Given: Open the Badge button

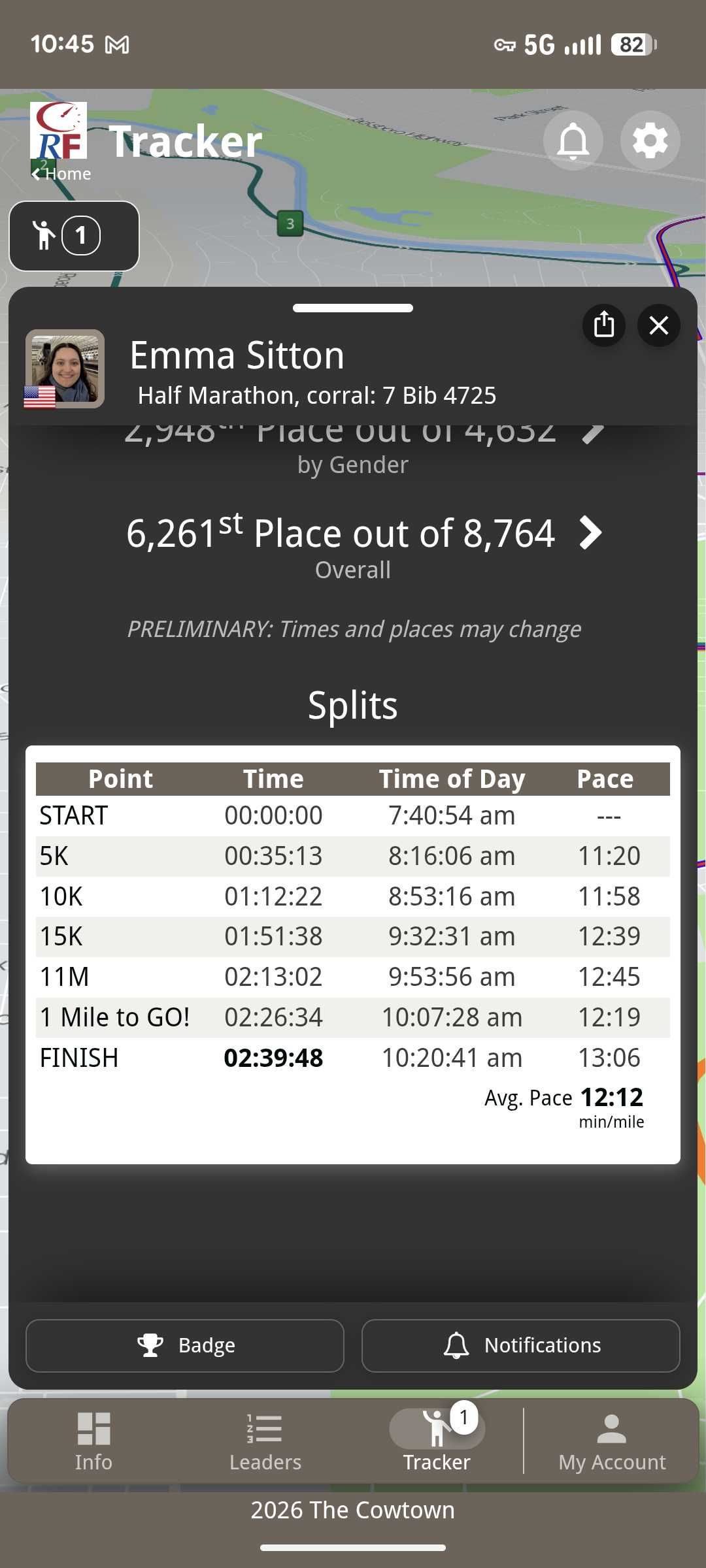Looking at the screenshot, I should (x=185, y=1346).
